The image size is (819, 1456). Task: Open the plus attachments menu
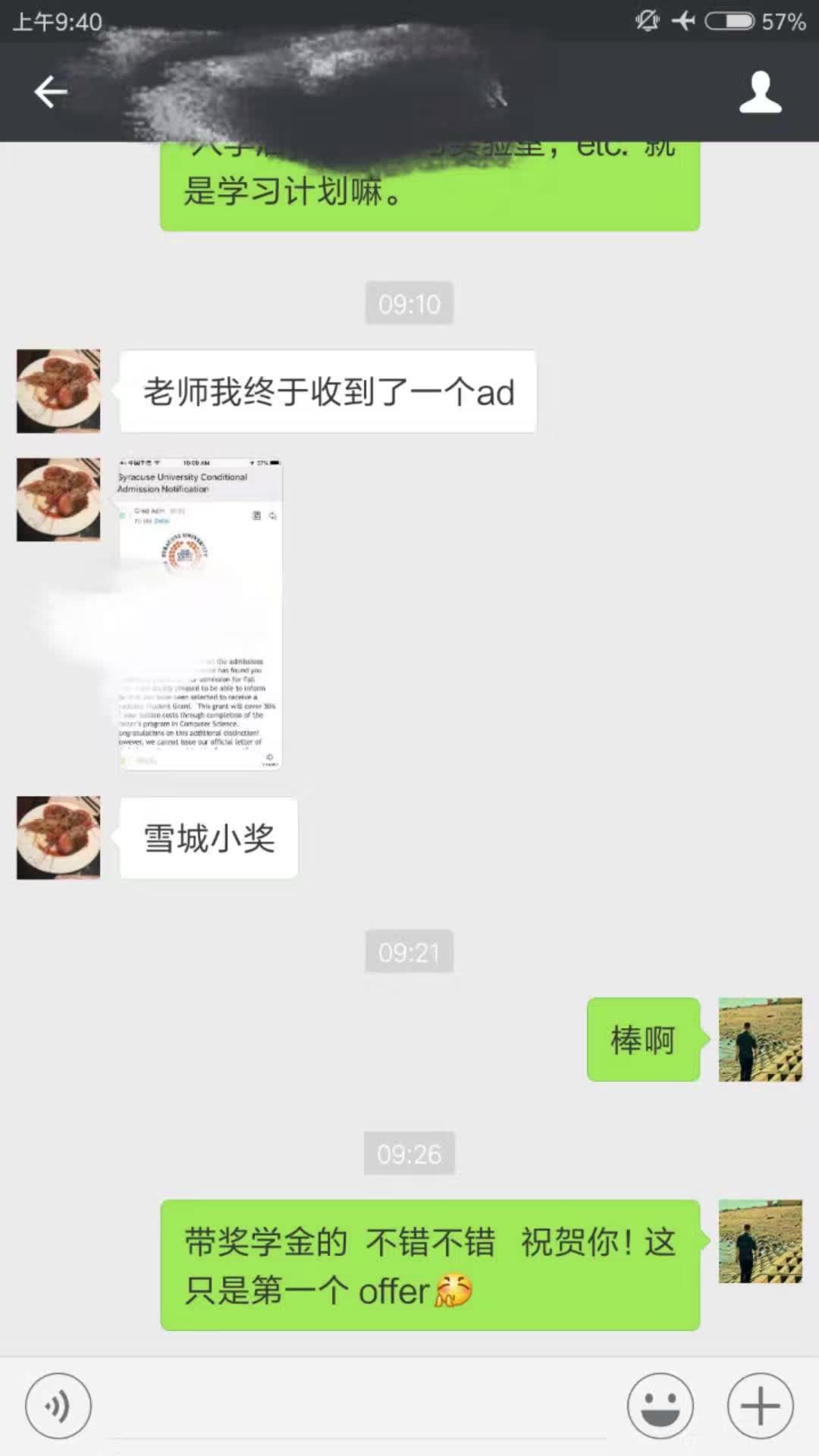[x=760, y=1405]
